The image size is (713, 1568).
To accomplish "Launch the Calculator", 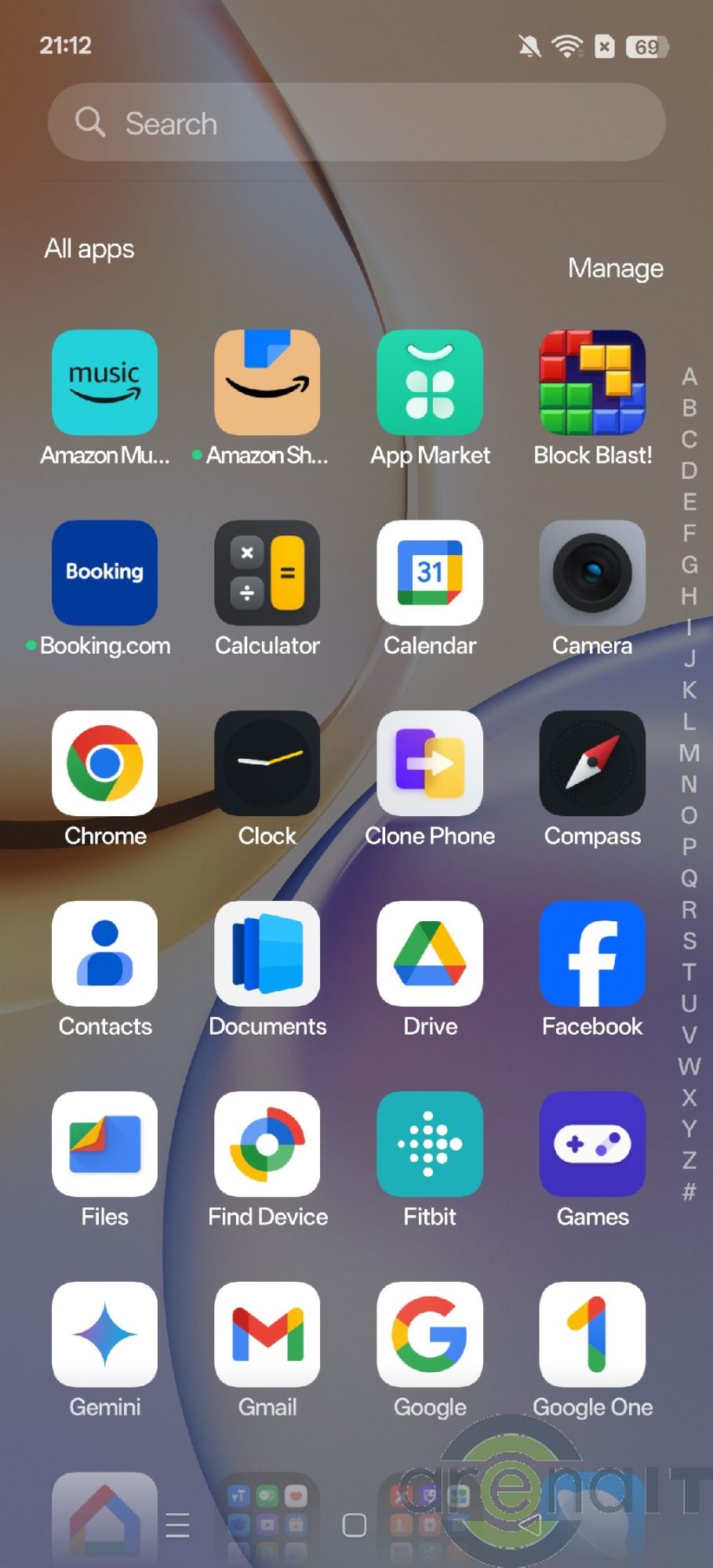I will tap(267, 573).
